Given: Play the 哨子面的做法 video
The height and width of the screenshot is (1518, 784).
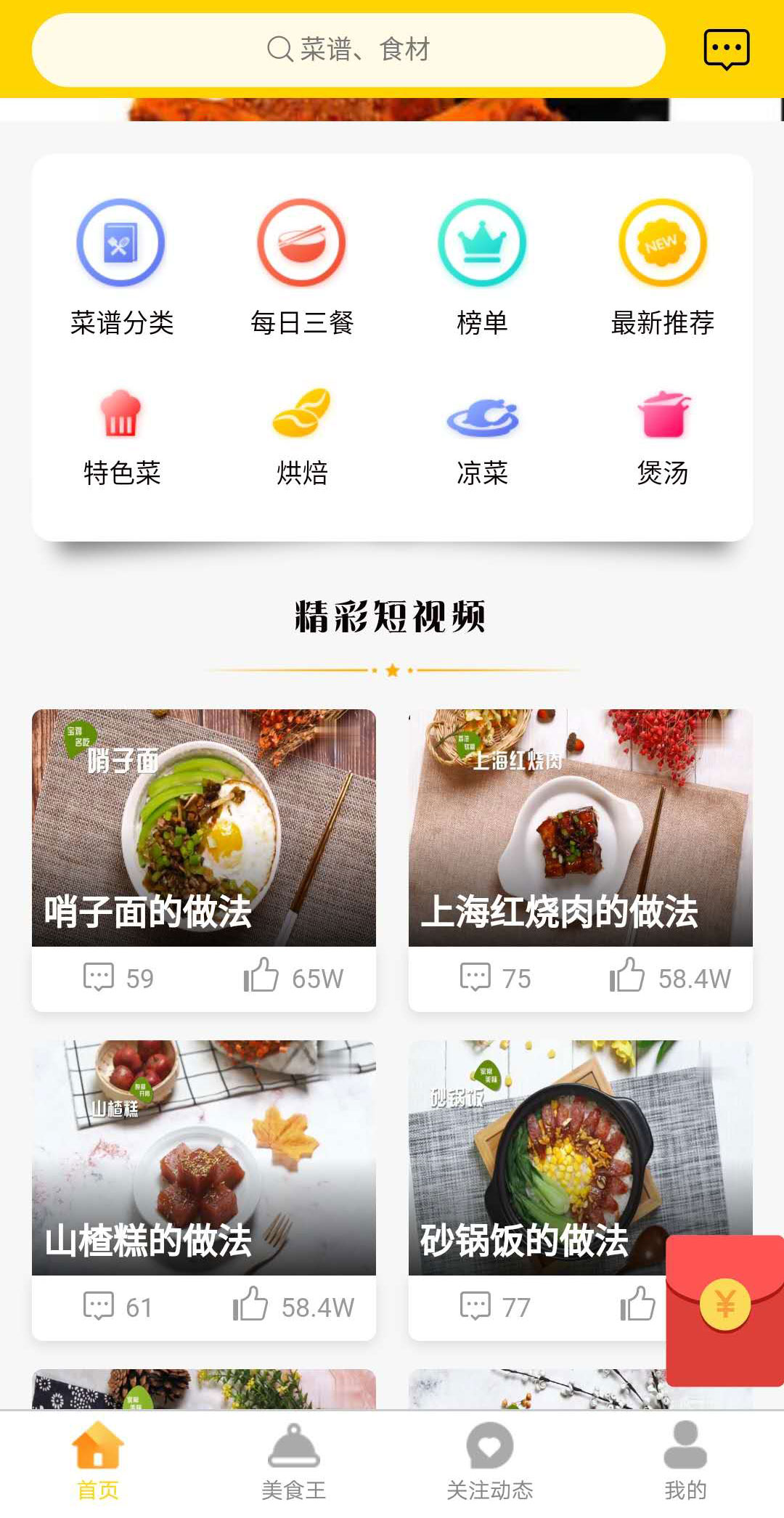Looking at the screenshot, I should [204, 828].
